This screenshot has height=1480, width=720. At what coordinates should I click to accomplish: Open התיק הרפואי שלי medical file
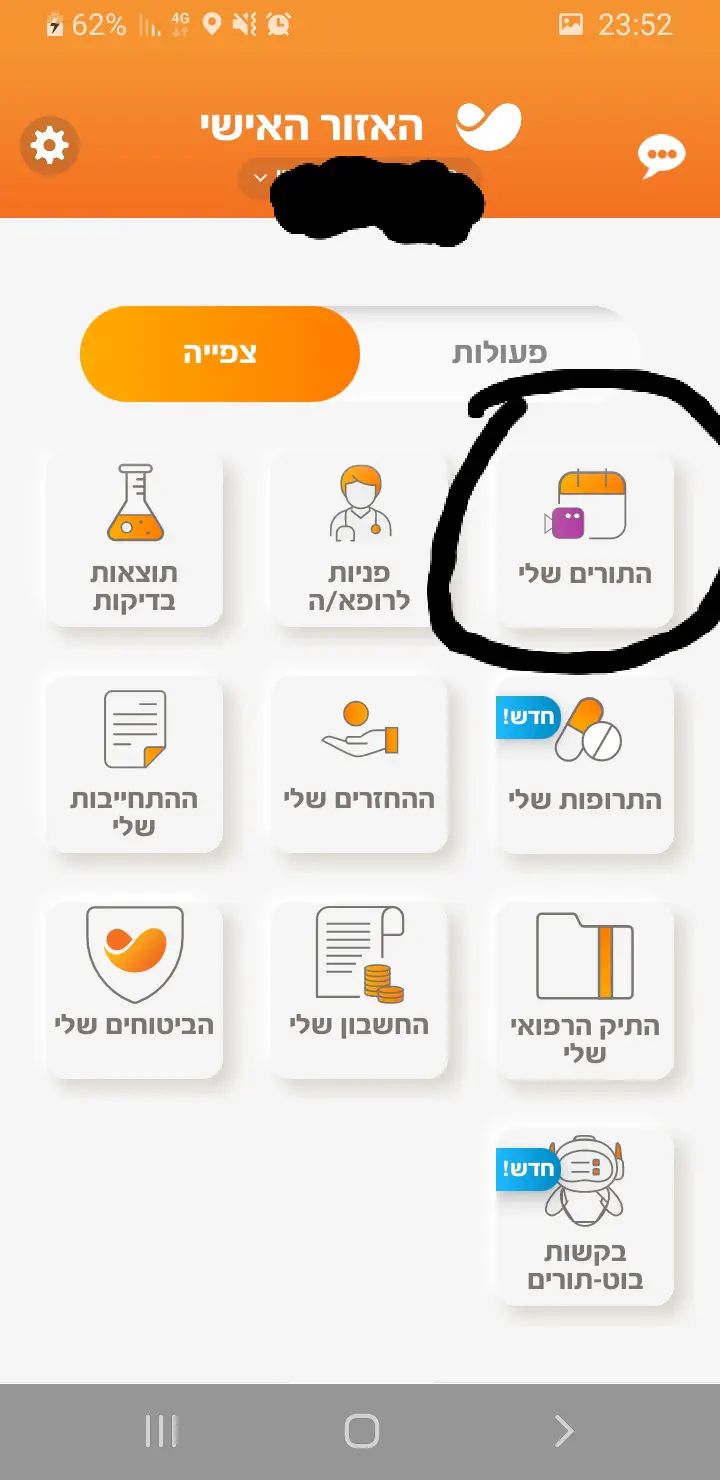[x=585, y=990]
